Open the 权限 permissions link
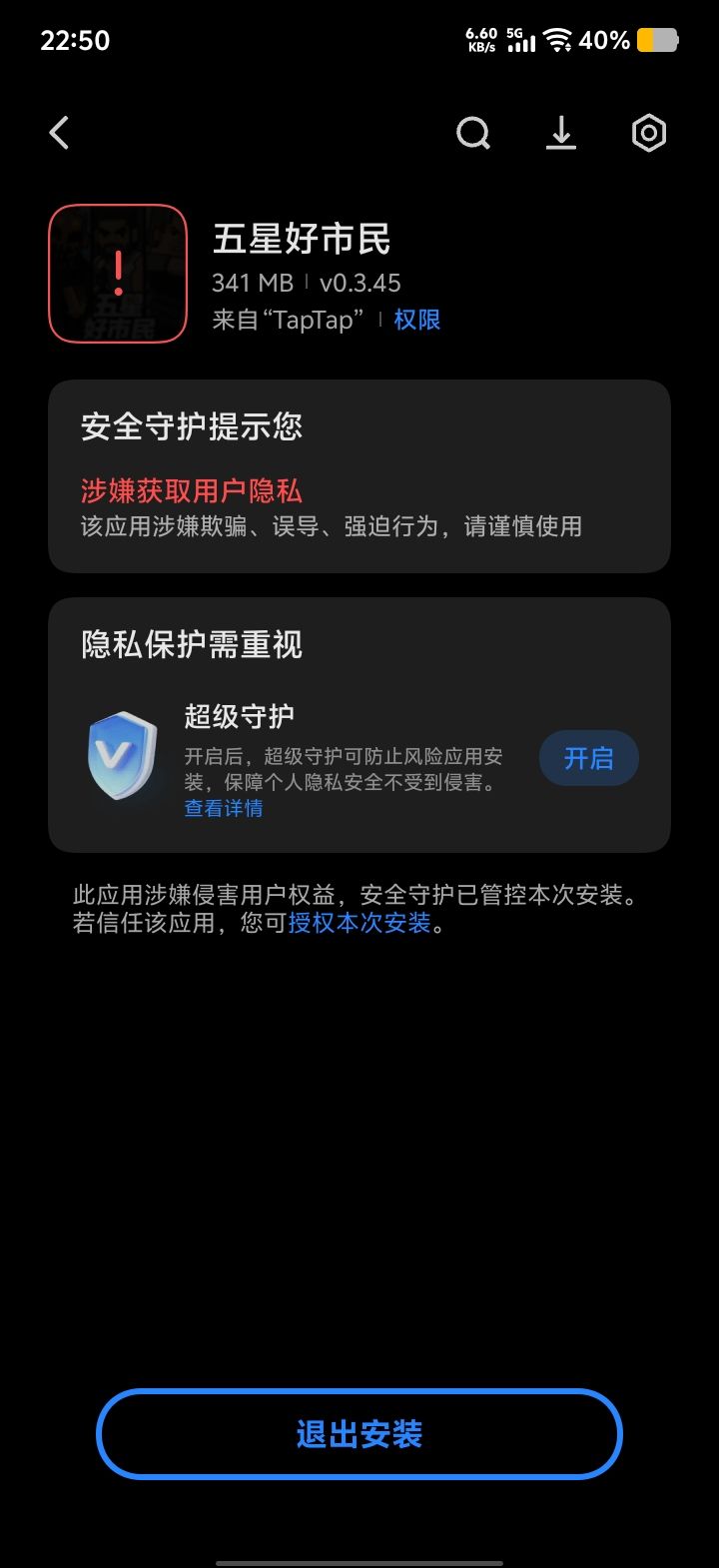 point(419,320)
